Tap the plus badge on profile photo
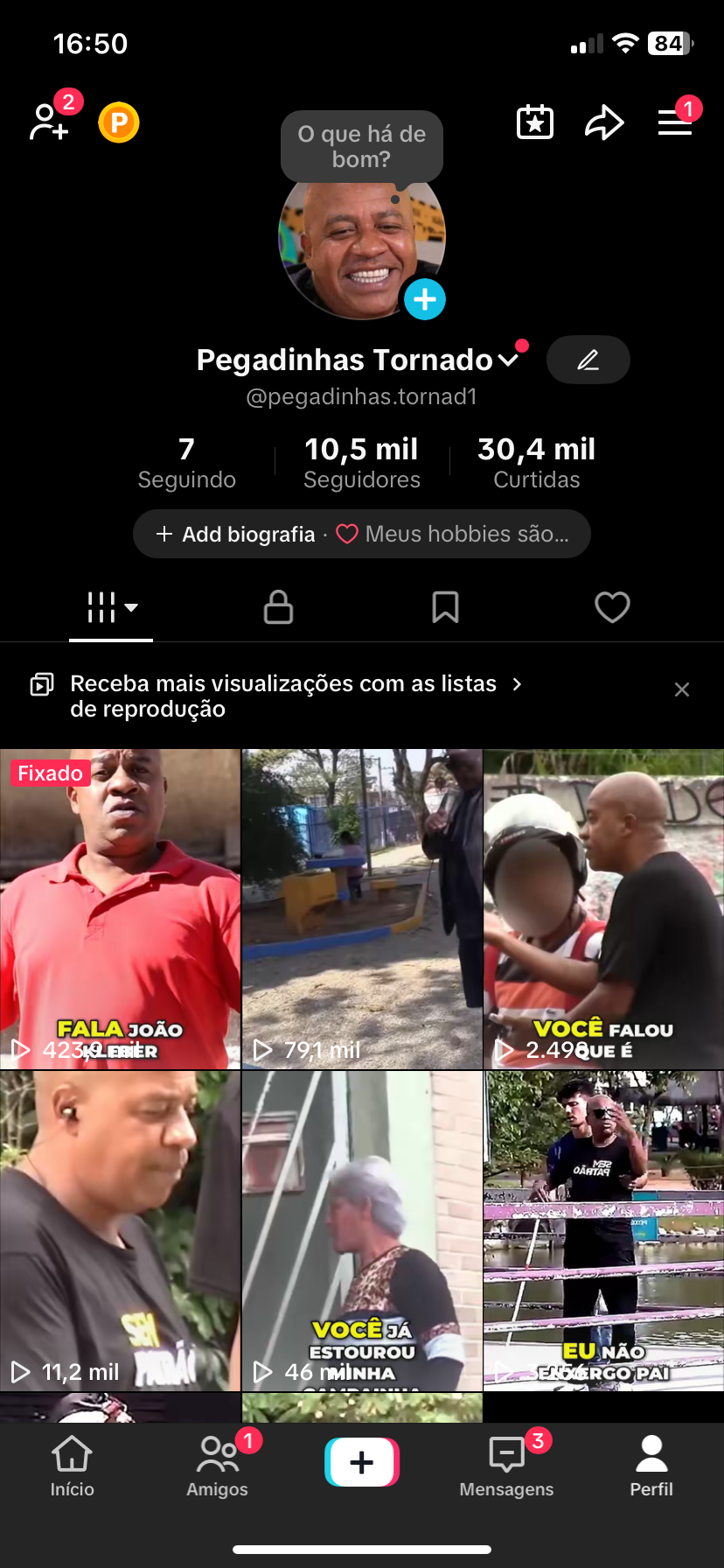Image resolution: width=724 pixels, height=1568 pixels. [425, 299]
